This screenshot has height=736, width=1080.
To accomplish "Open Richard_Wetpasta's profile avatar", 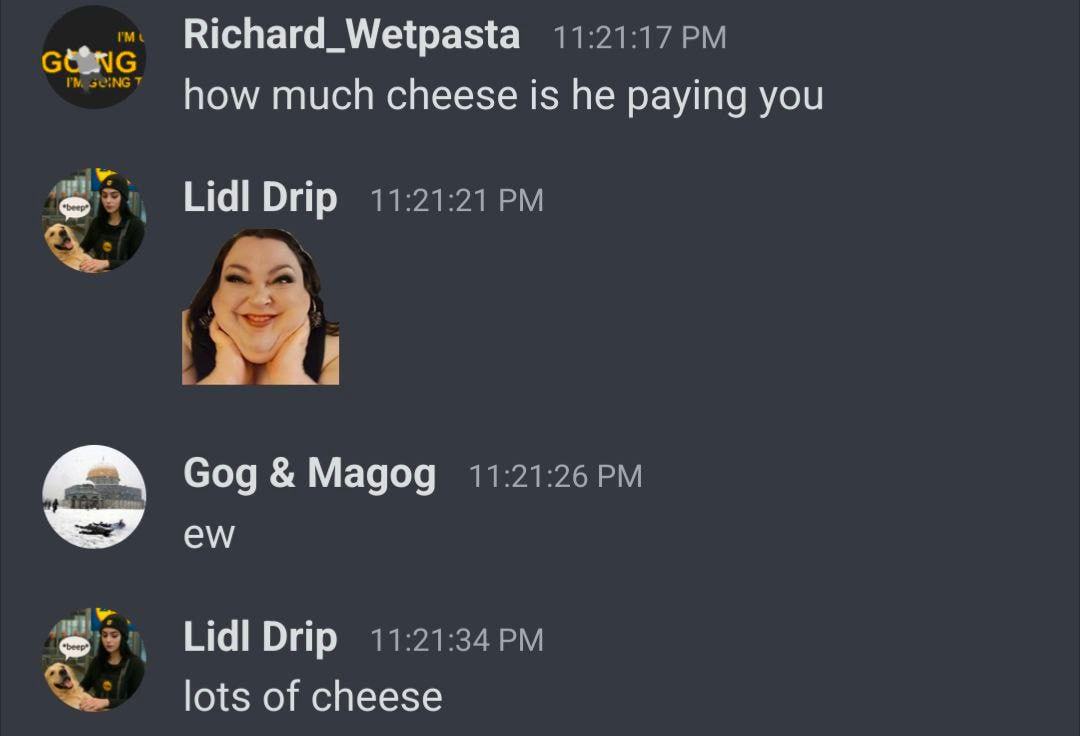I will [94, 58].
